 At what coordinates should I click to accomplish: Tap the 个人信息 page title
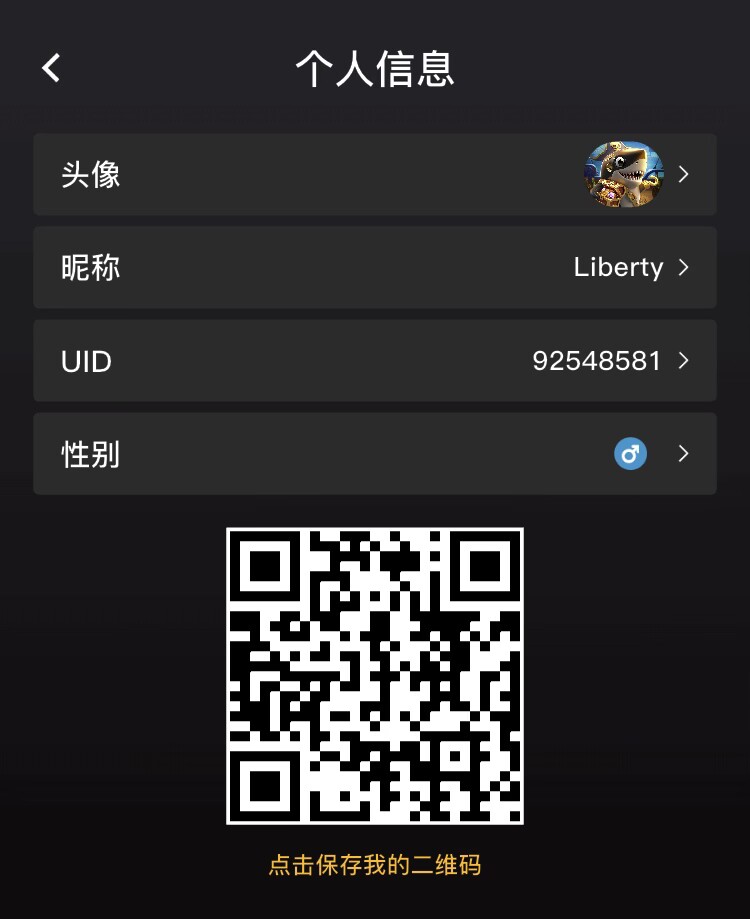coord(375,69)
